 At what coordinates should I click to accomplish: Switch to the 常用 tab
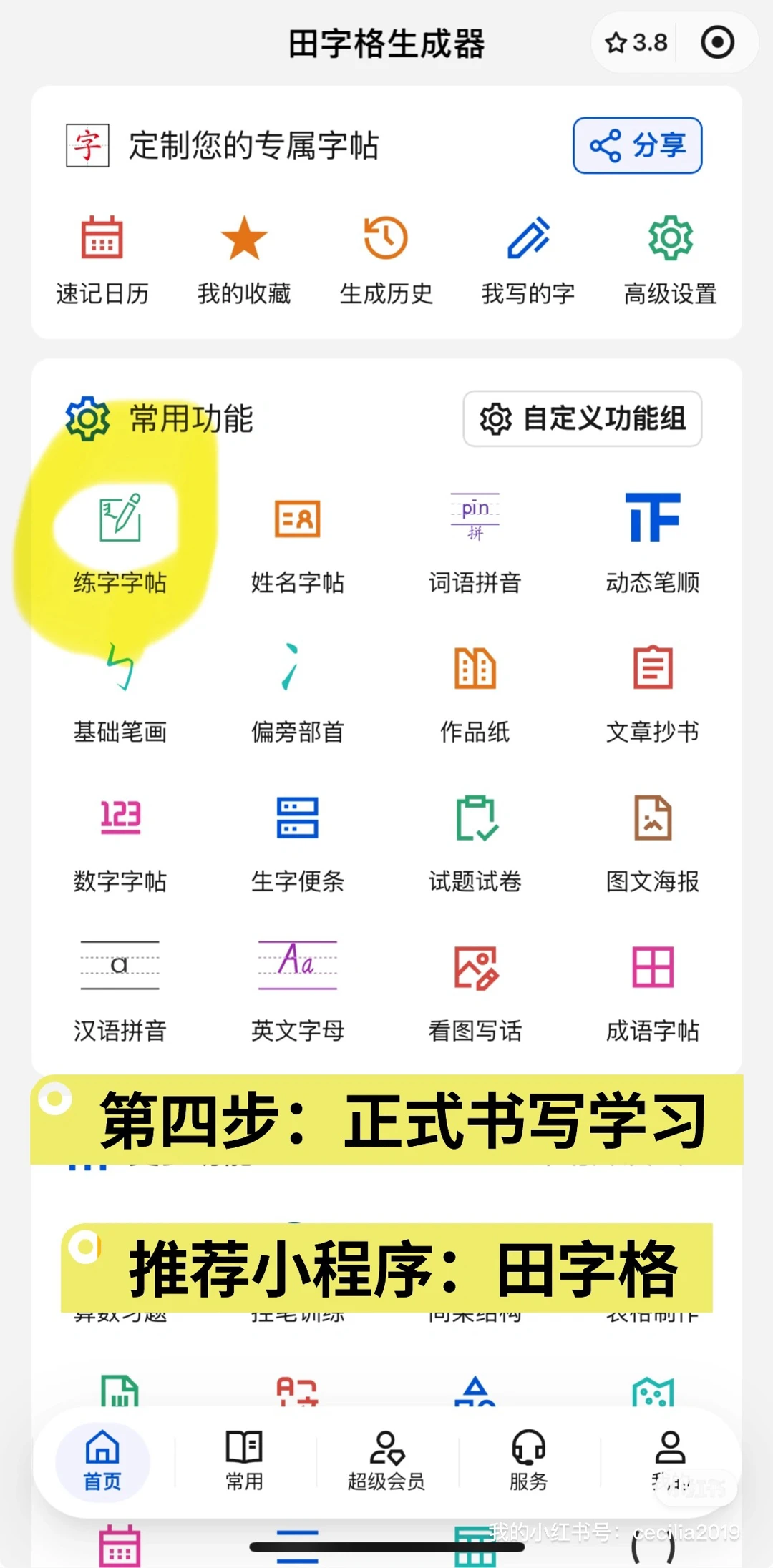click(244, 1461)
